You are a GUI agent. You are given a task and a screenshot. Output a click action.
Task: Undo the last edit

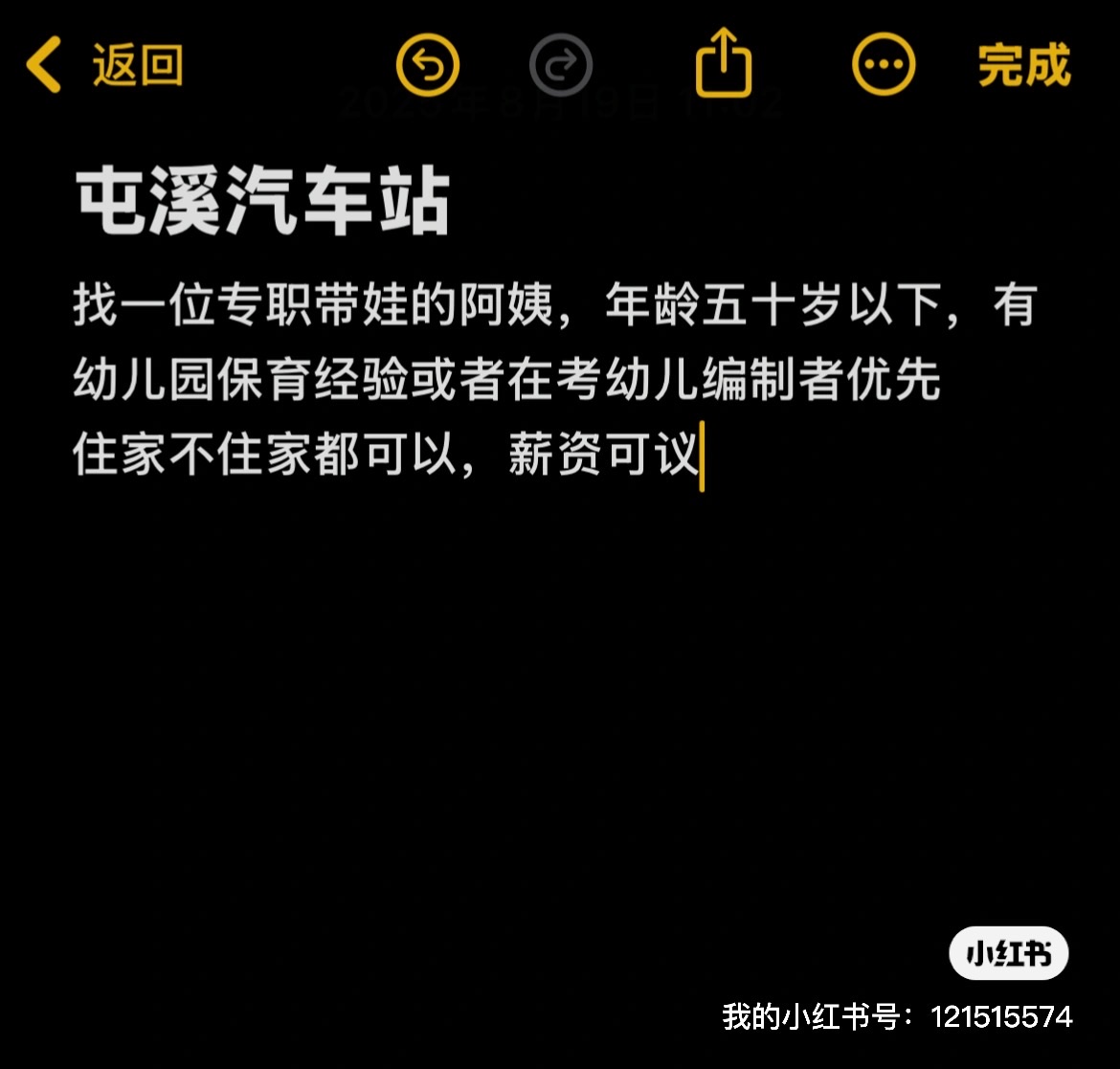428,65
